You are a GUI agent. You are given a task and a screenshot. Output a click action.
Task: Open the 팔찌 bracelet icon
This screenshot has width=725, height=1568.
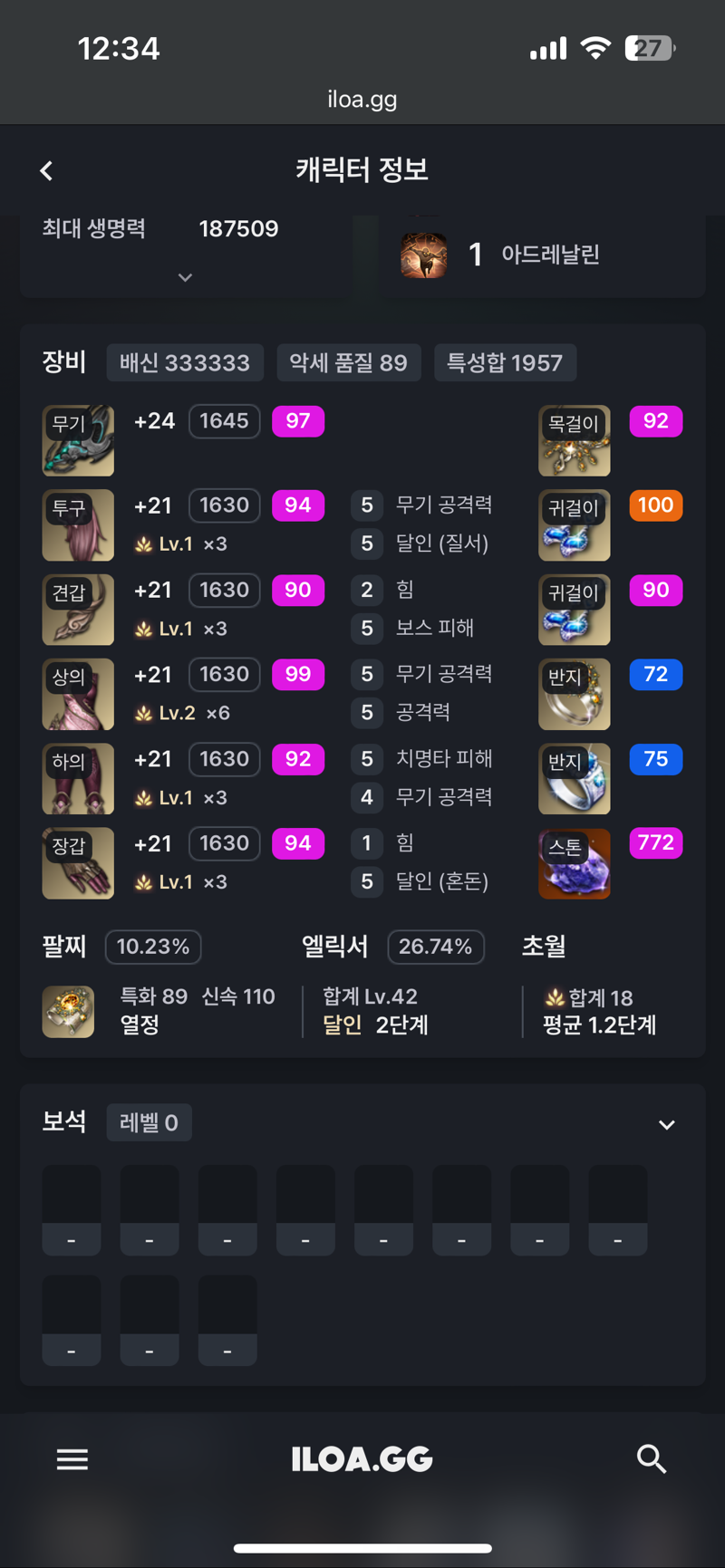click(x=68, y=1011)
